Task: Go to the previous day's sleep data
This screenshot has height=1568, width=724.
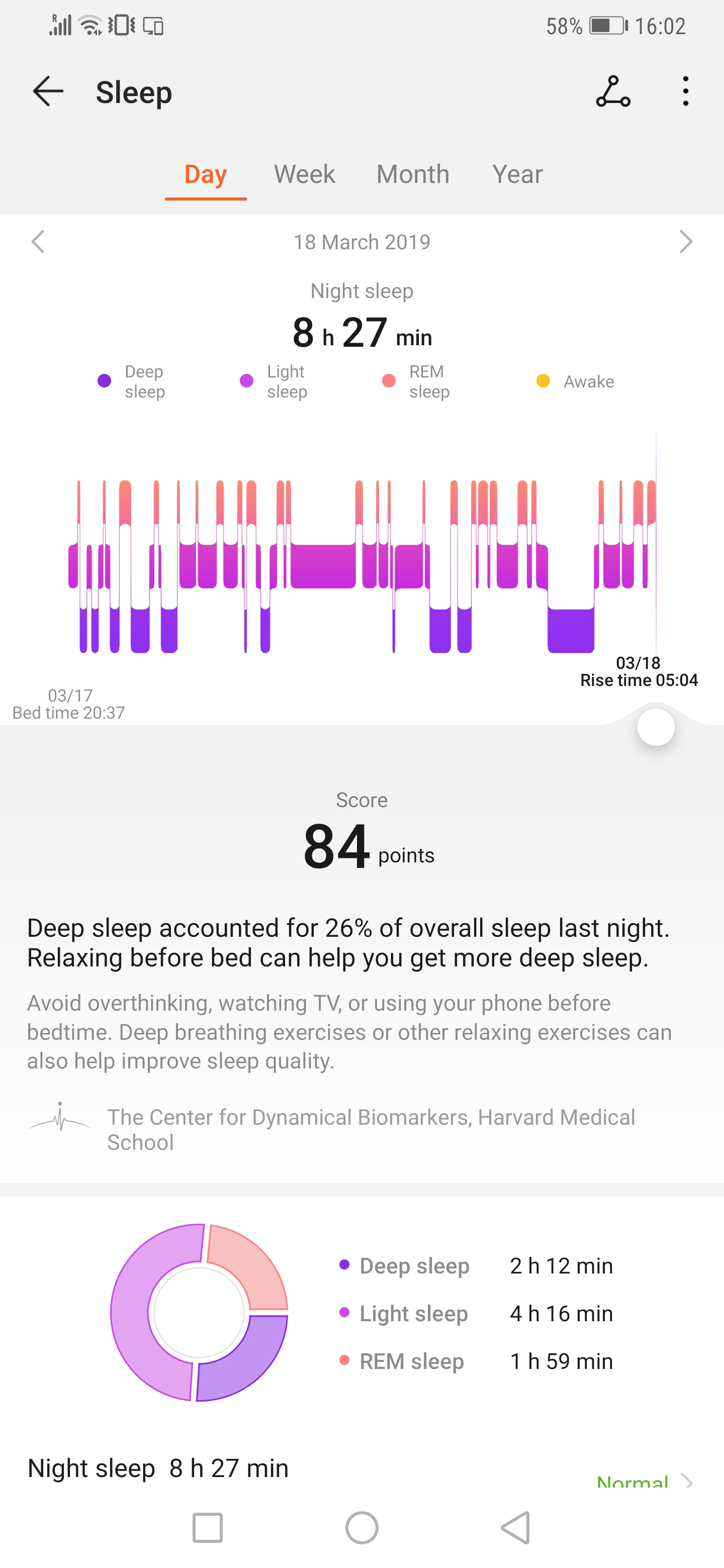Action: [38, 242]
